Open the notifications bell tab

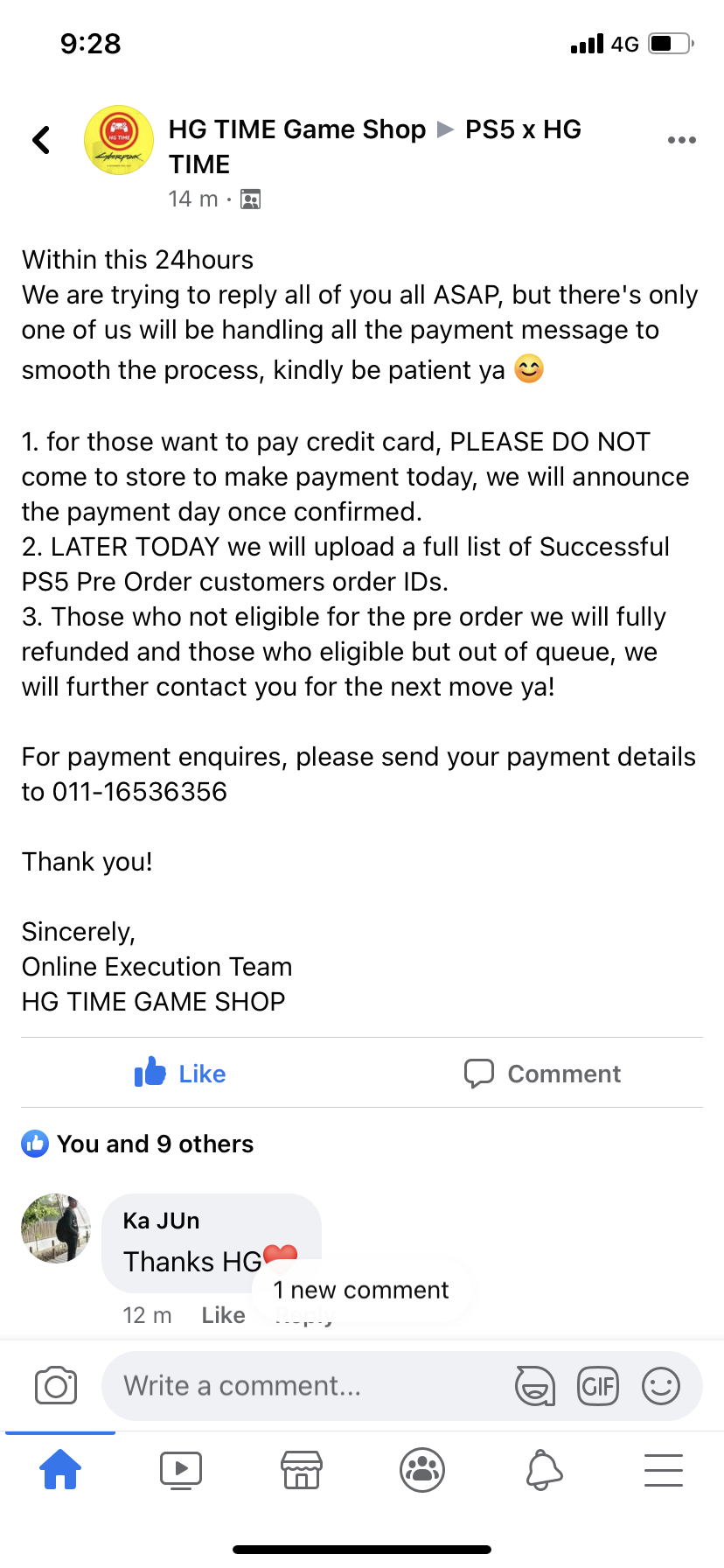pos(543,1470)
